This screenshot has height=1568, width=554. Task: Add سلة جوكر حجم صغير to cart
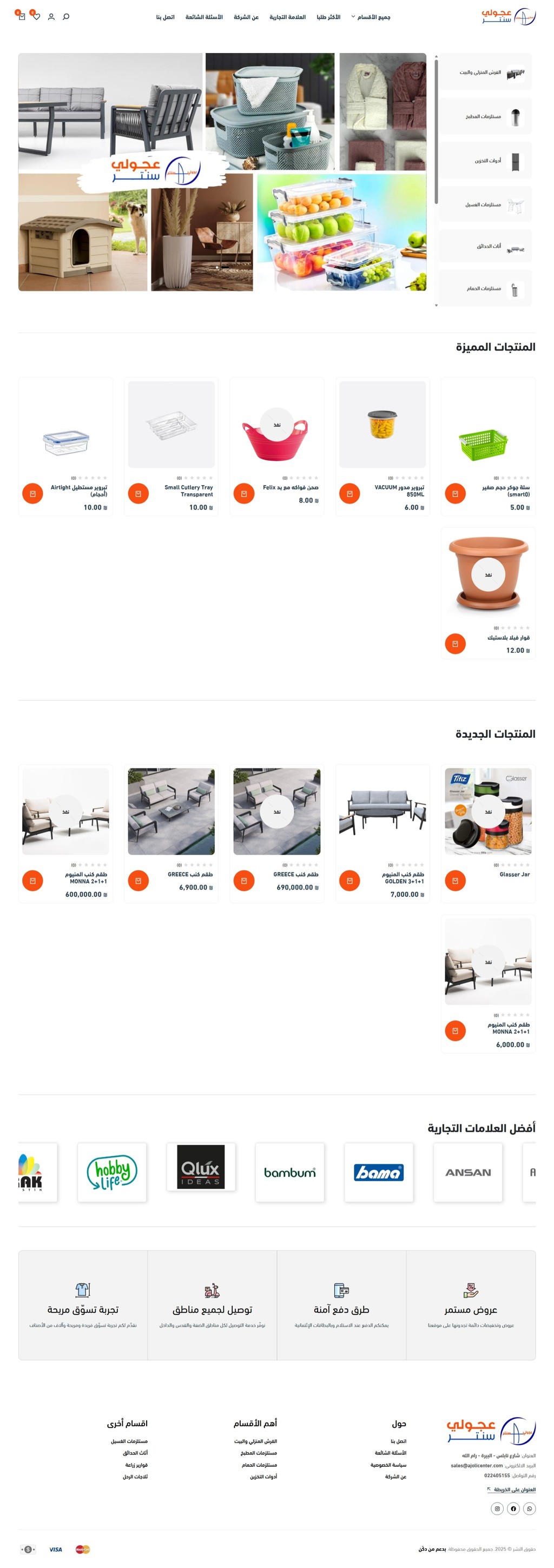pyautogui.click(x=455, y=494)
